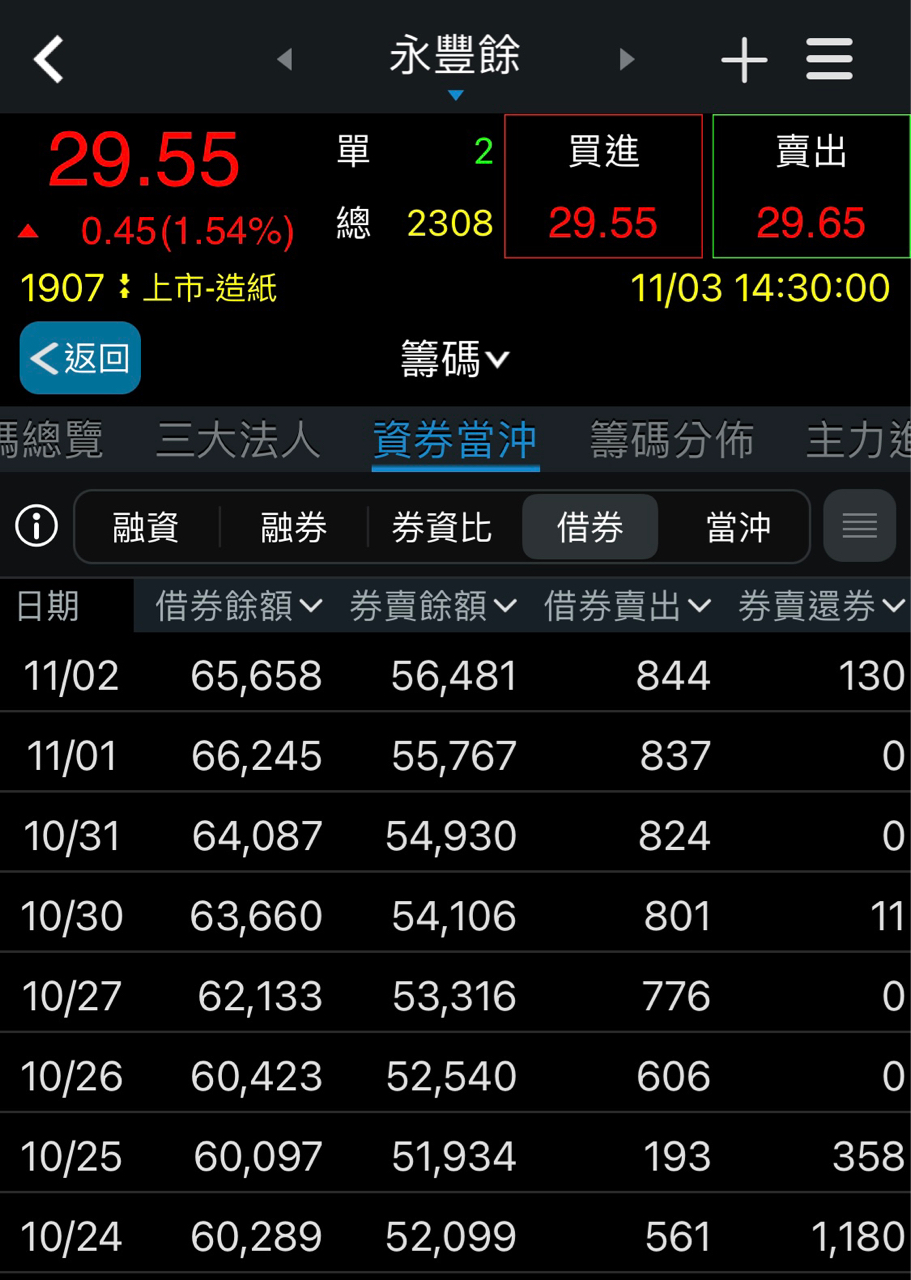
Task: Switch to the 三大法人 tab
Action: 238,440
